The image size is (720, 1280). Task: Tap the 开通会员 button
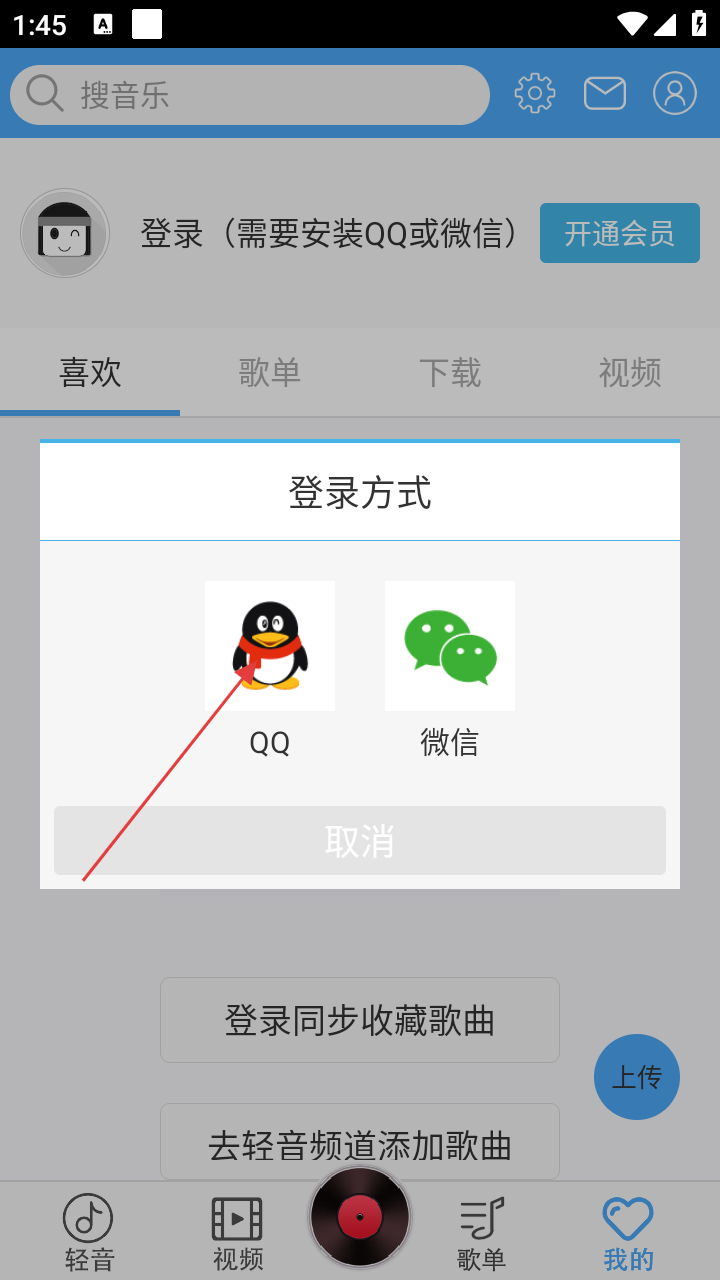tap(619, 233)
